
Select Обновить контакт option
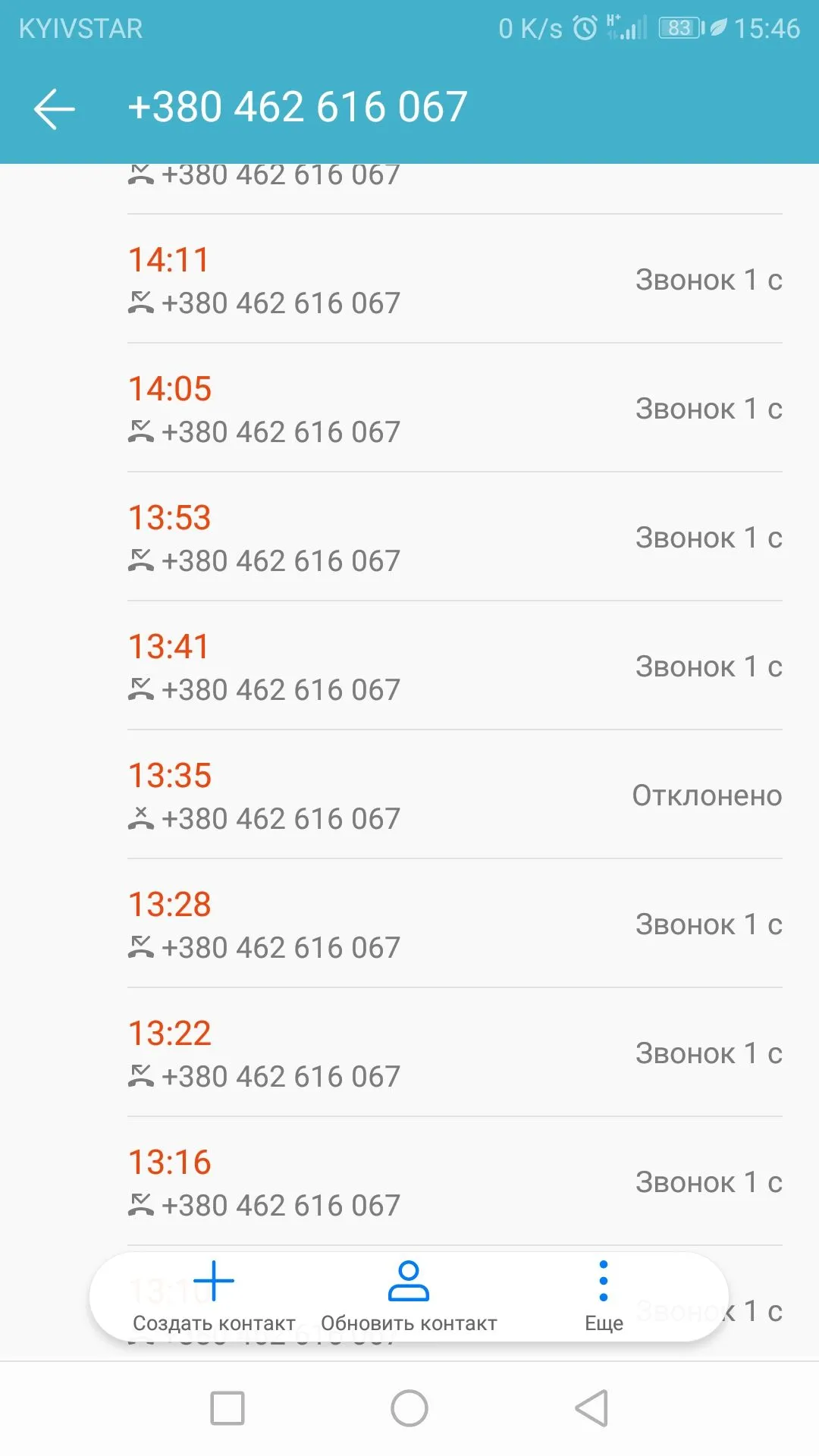[x=409, y=1295]
